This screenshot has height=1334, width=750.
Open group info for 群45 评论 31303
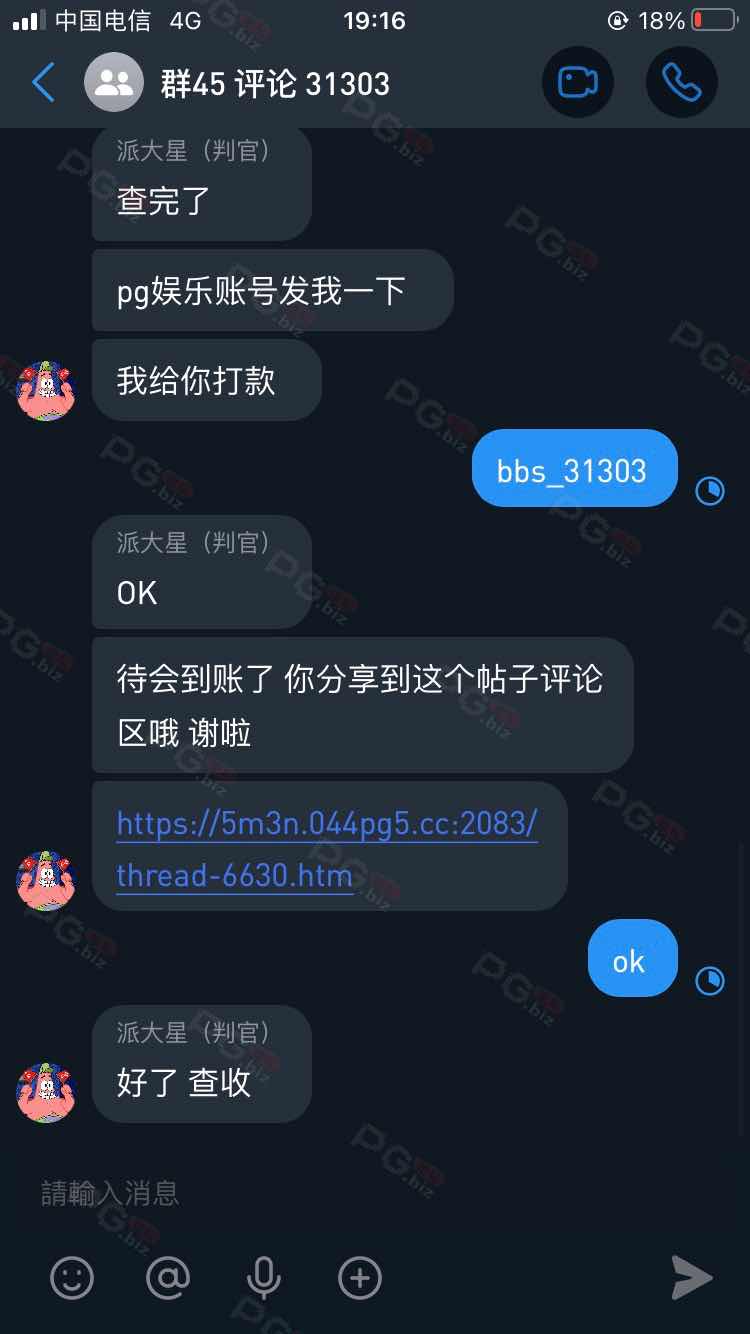275,84
